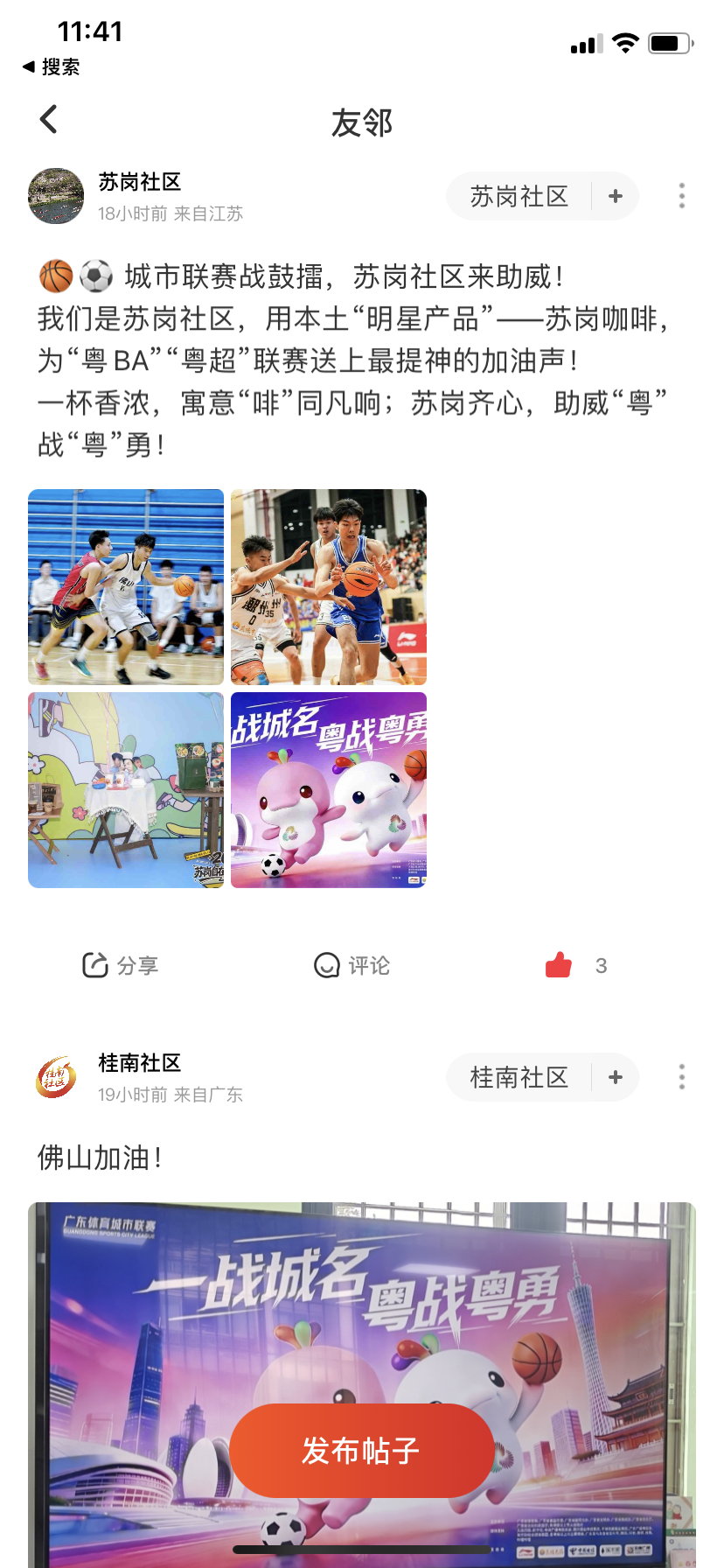Go back from the 友邻 page
The width and height of the screenshot is (724, 1568).
49,120
